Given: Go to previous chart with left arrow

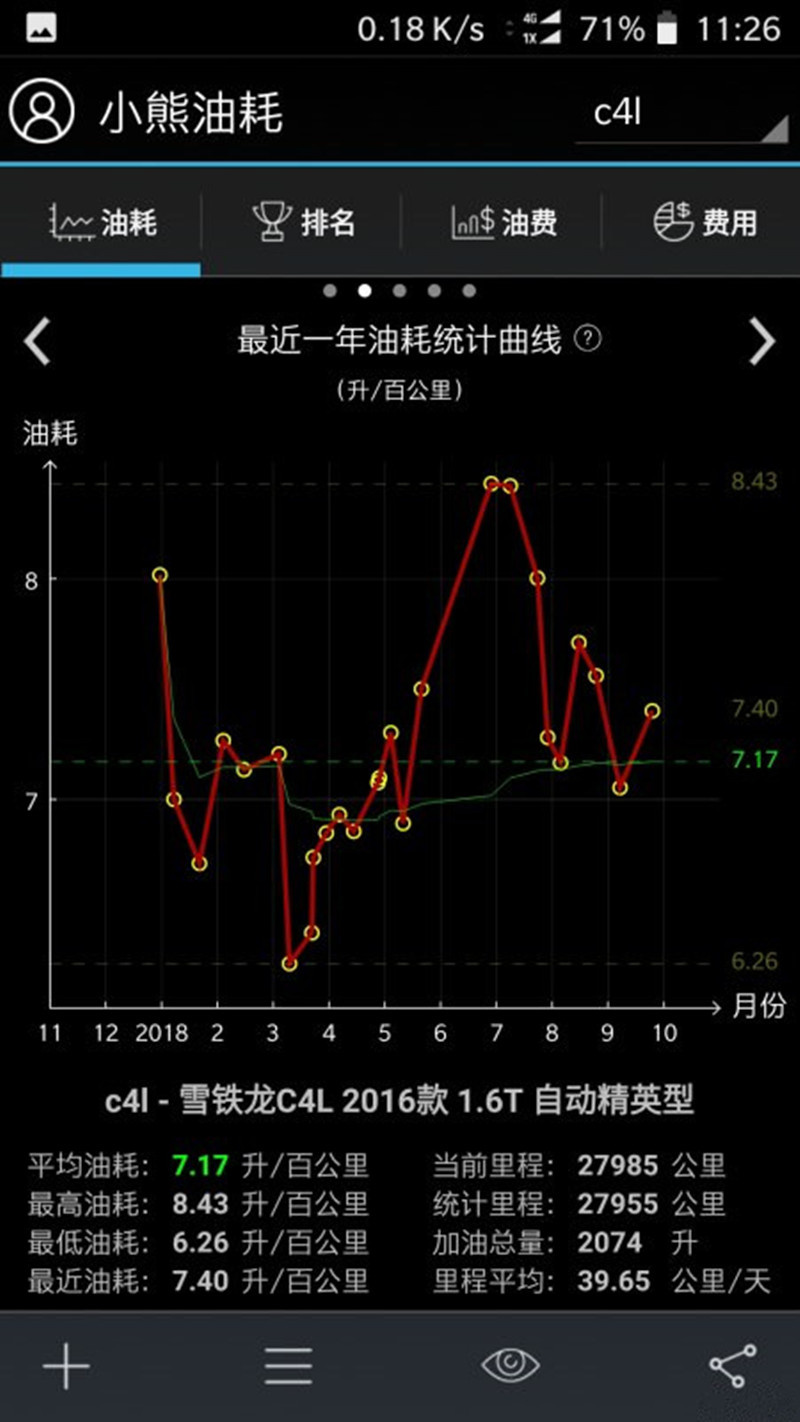Looking at the screenshot, I should [37, 341].
